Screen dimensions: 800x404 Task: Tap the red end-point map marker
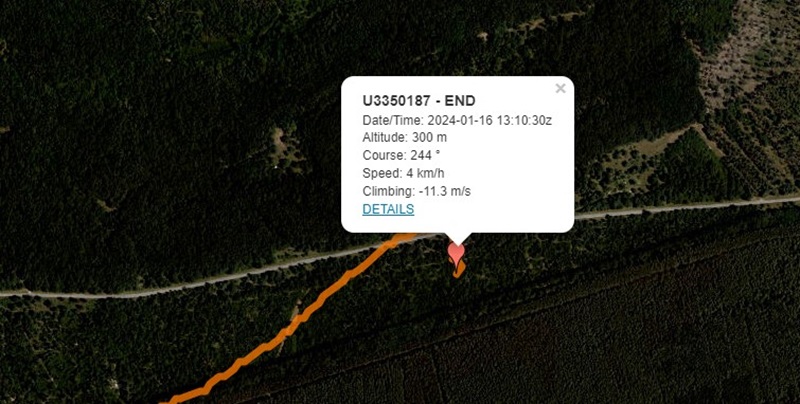pos(457,254)
